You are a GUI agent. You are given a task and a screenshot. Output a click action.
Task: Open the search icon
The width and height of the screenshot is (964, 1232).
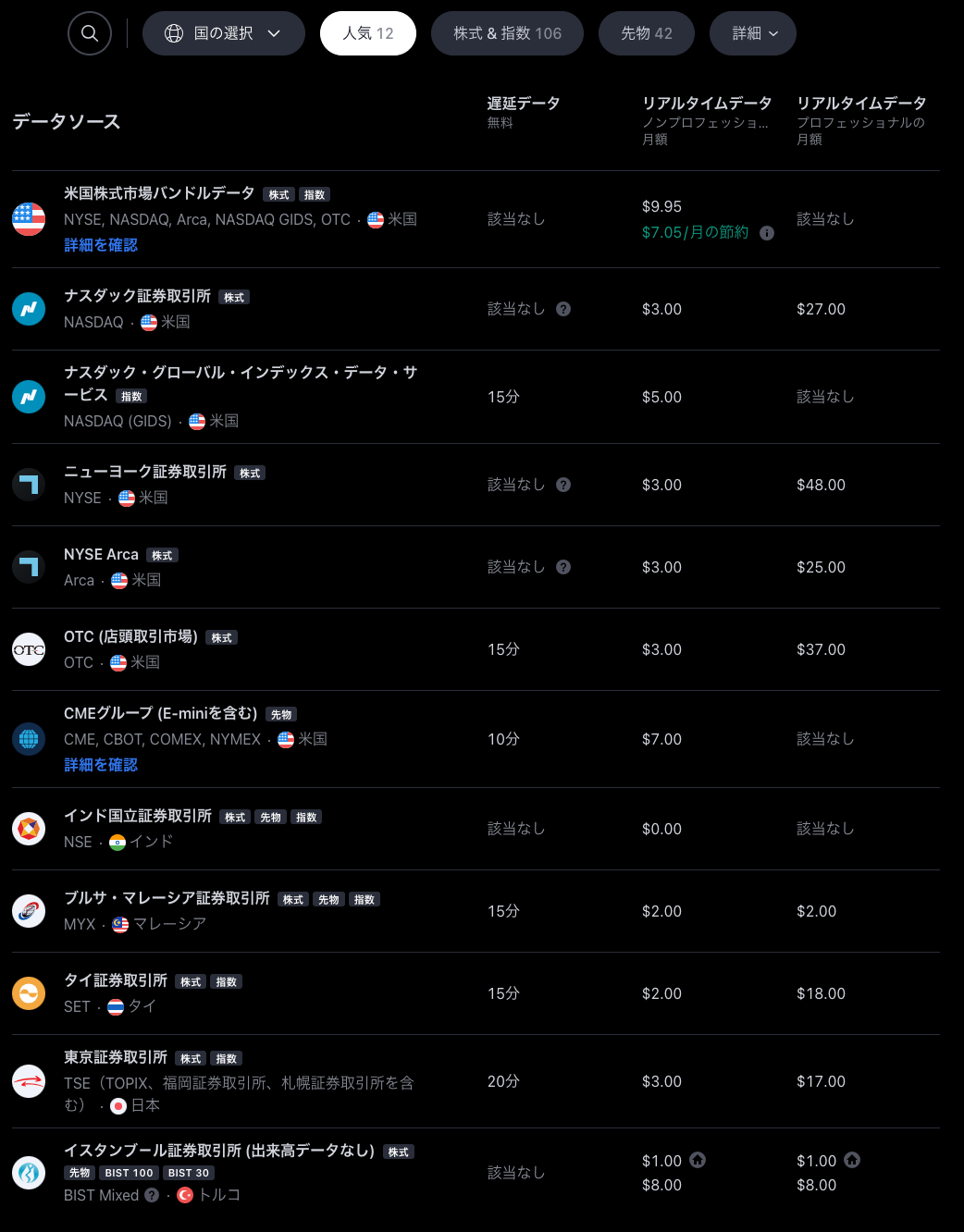(90, 33)
